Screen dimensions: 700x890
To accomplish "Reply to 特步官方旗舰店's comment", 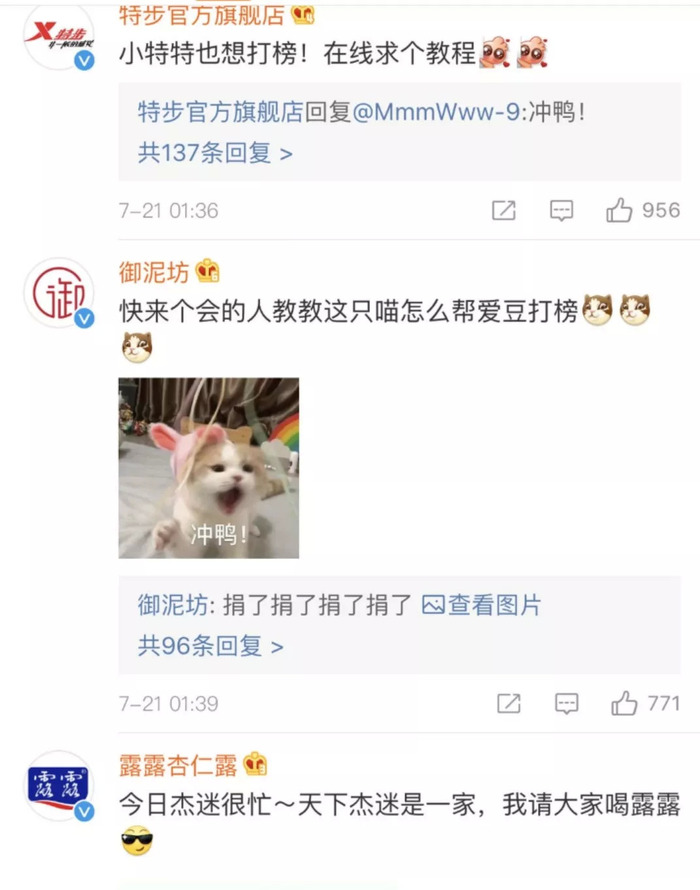I will tap(562, 210).
